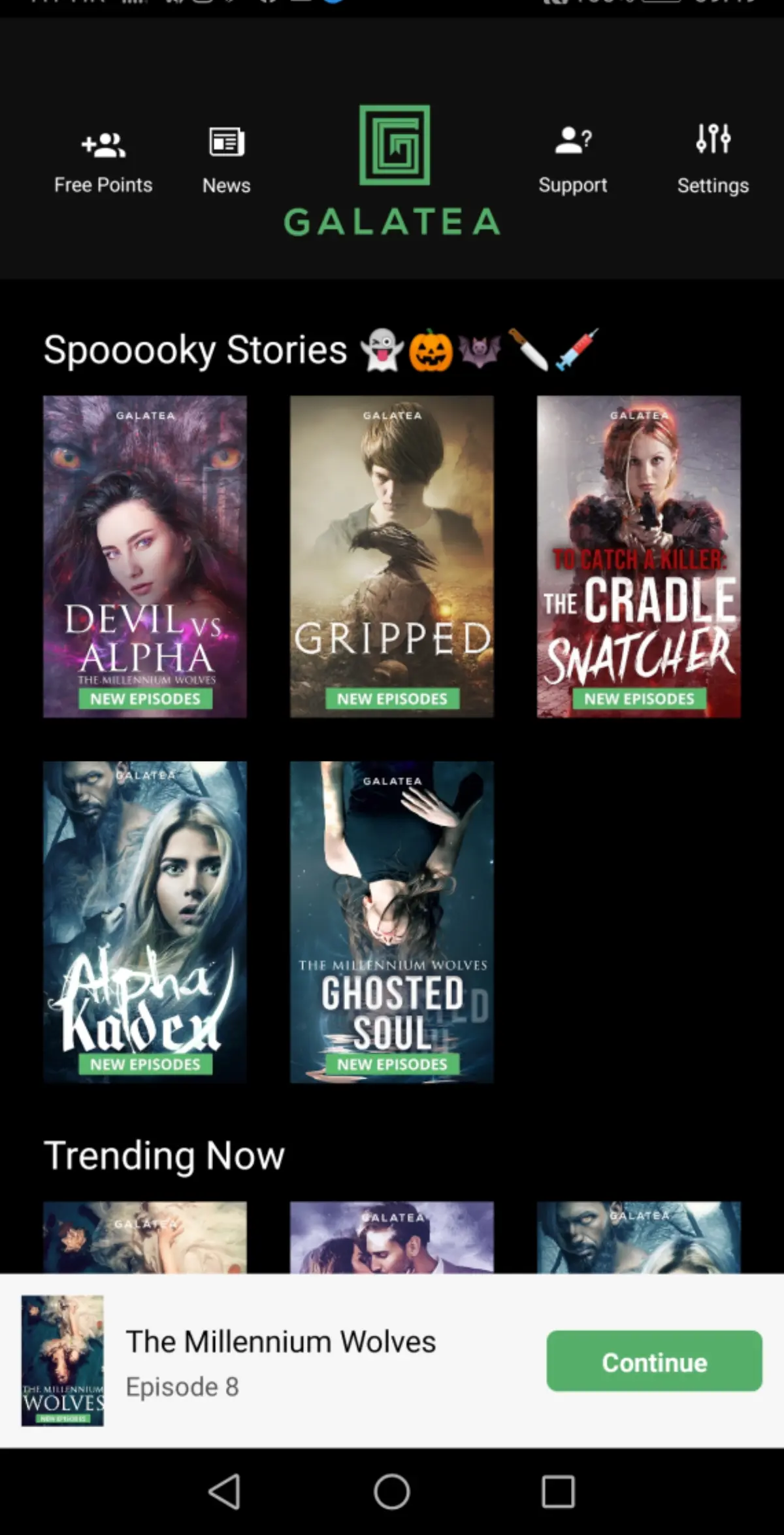This screenshot has width=784, height=1535.
Task: Open the recent apps overview
Action: point(558,1493)
